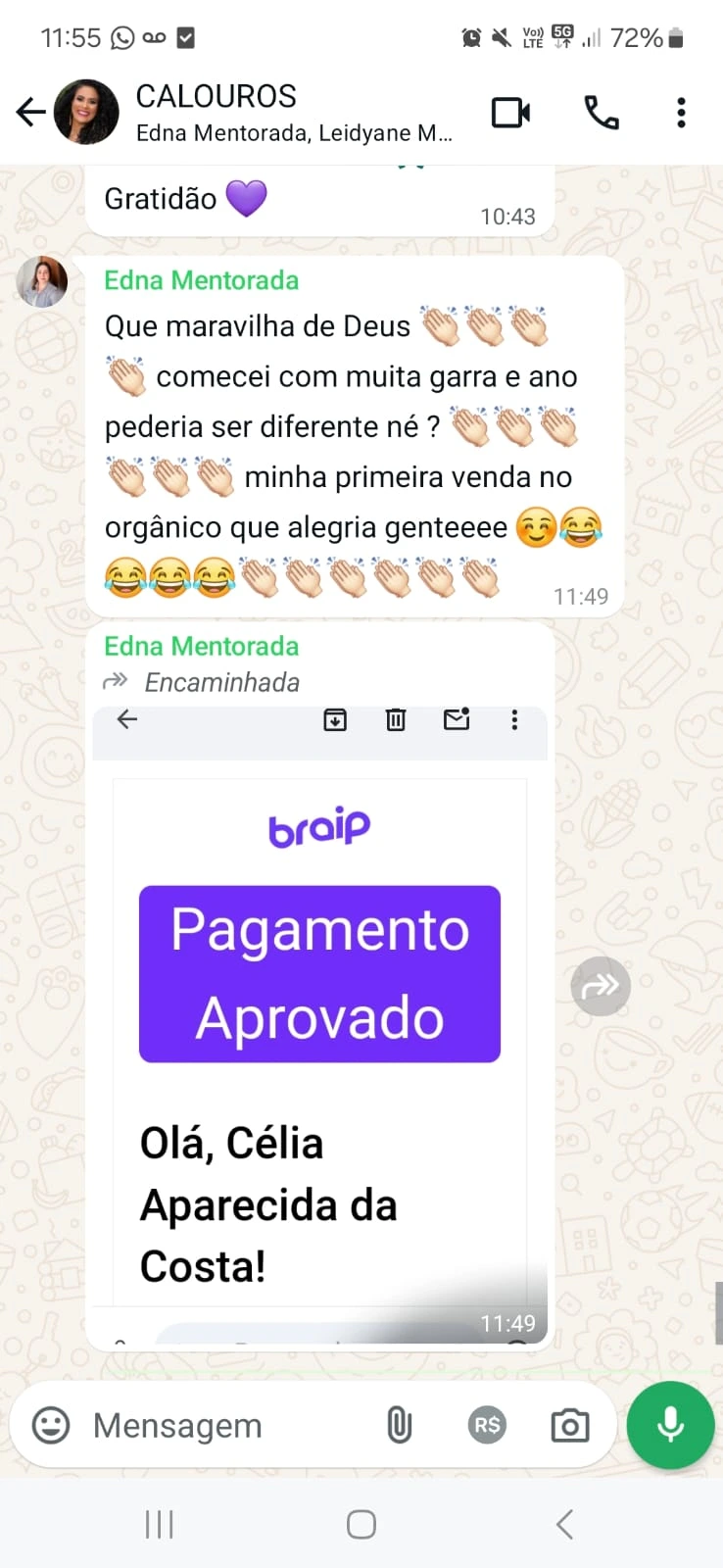Go back from the CALOUROS chat

(x=30, y=113)
